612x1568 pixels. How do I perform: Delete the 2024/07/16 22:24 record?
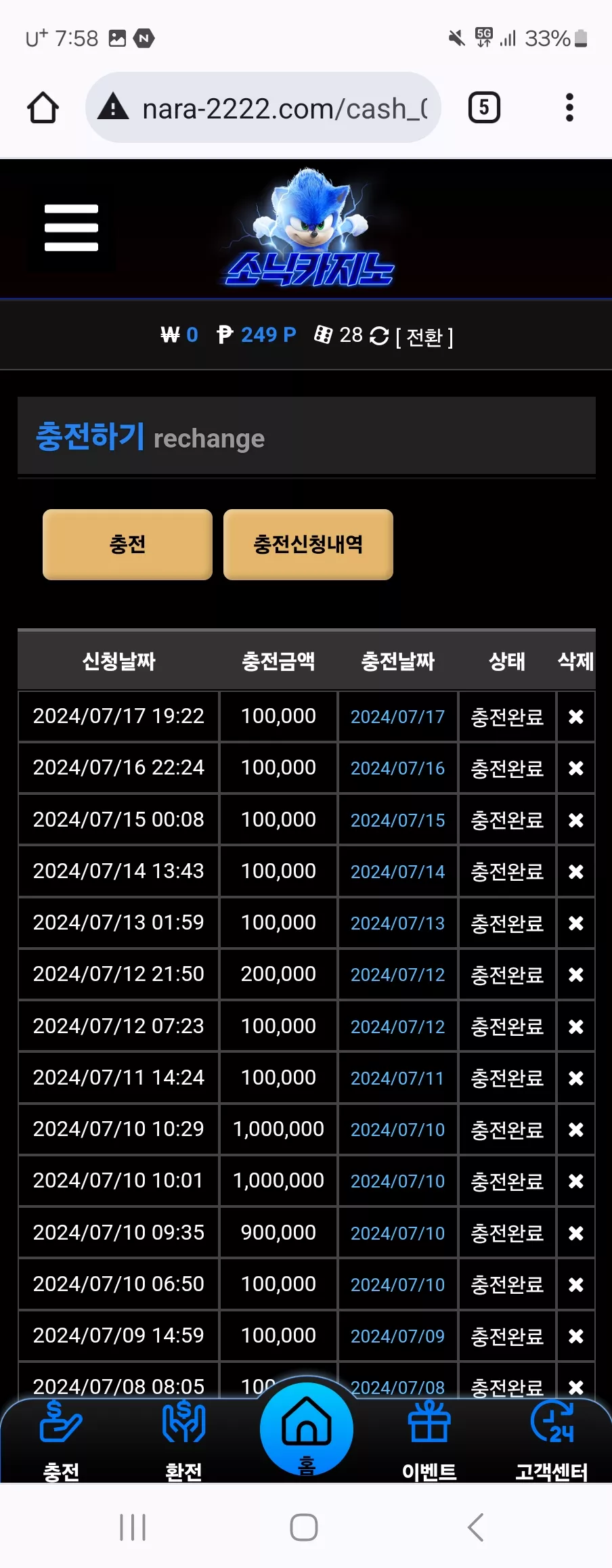[576, 768]
